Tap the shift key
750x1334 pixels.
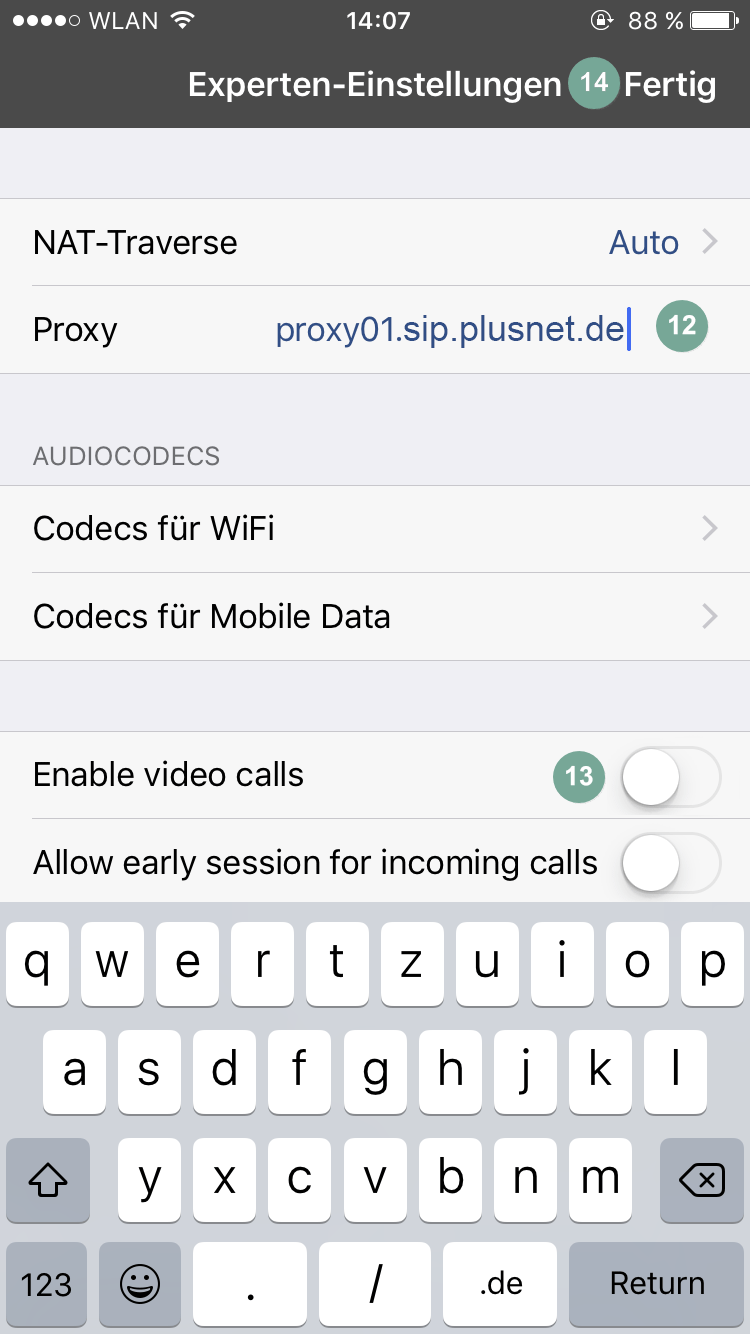pos(48,1182)
